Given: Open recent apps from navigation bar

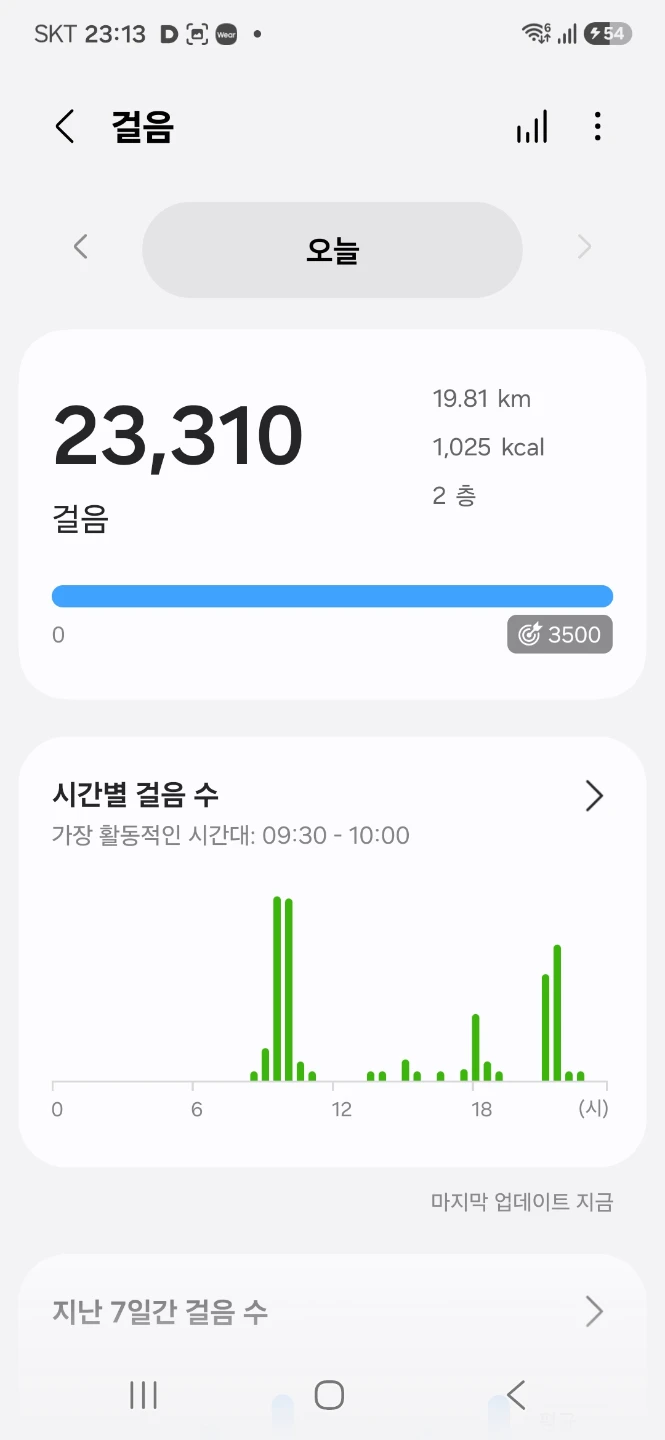Looking at the screenshot, I should pyautogui.click(x=144, y=1395).
